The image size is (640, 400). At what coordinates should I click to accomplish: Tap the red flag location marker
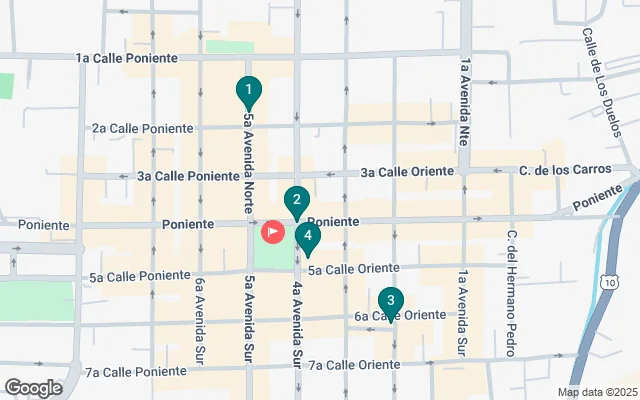click(x=272, y=232)
